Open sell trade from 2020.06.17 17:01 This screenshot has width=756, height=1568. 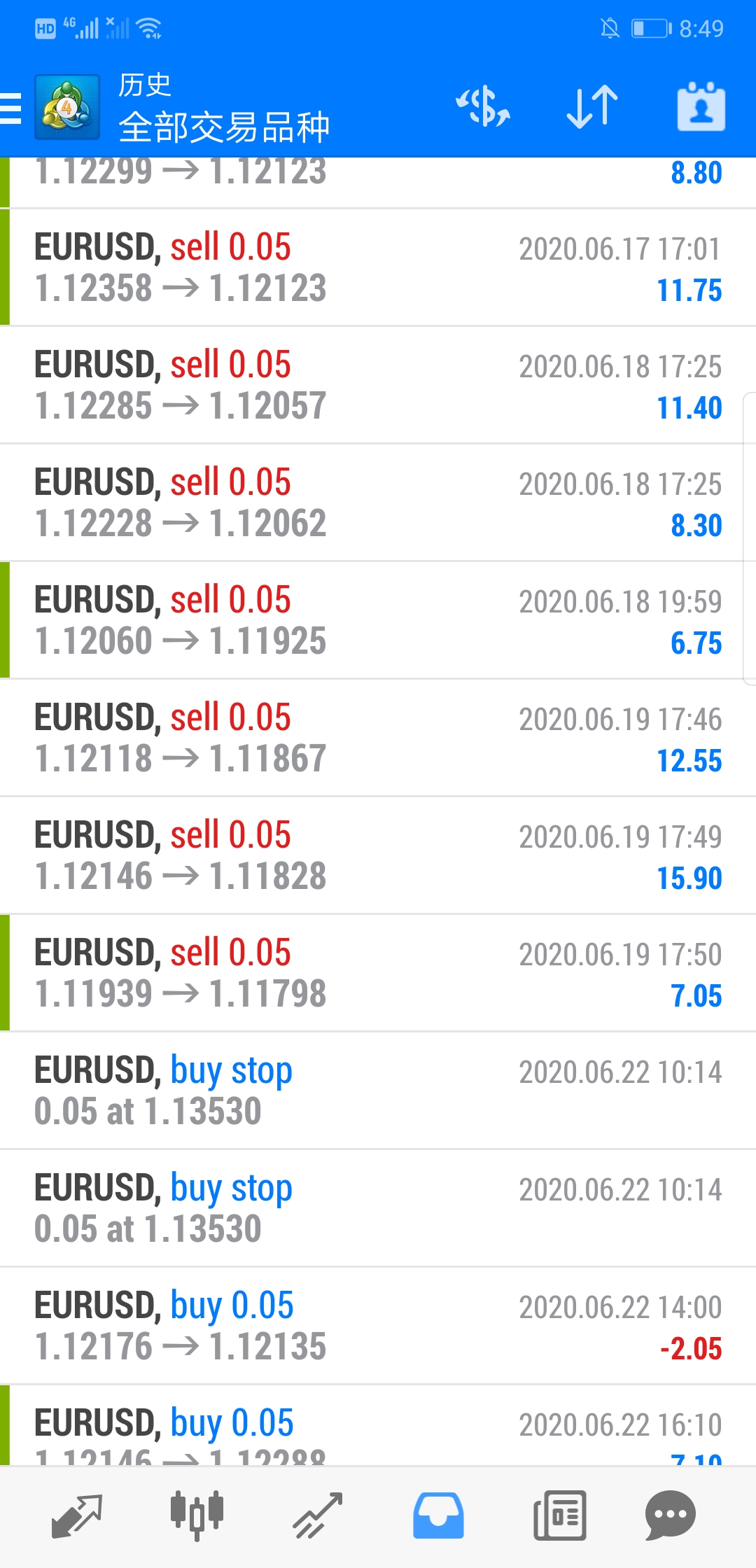(378, 267)
